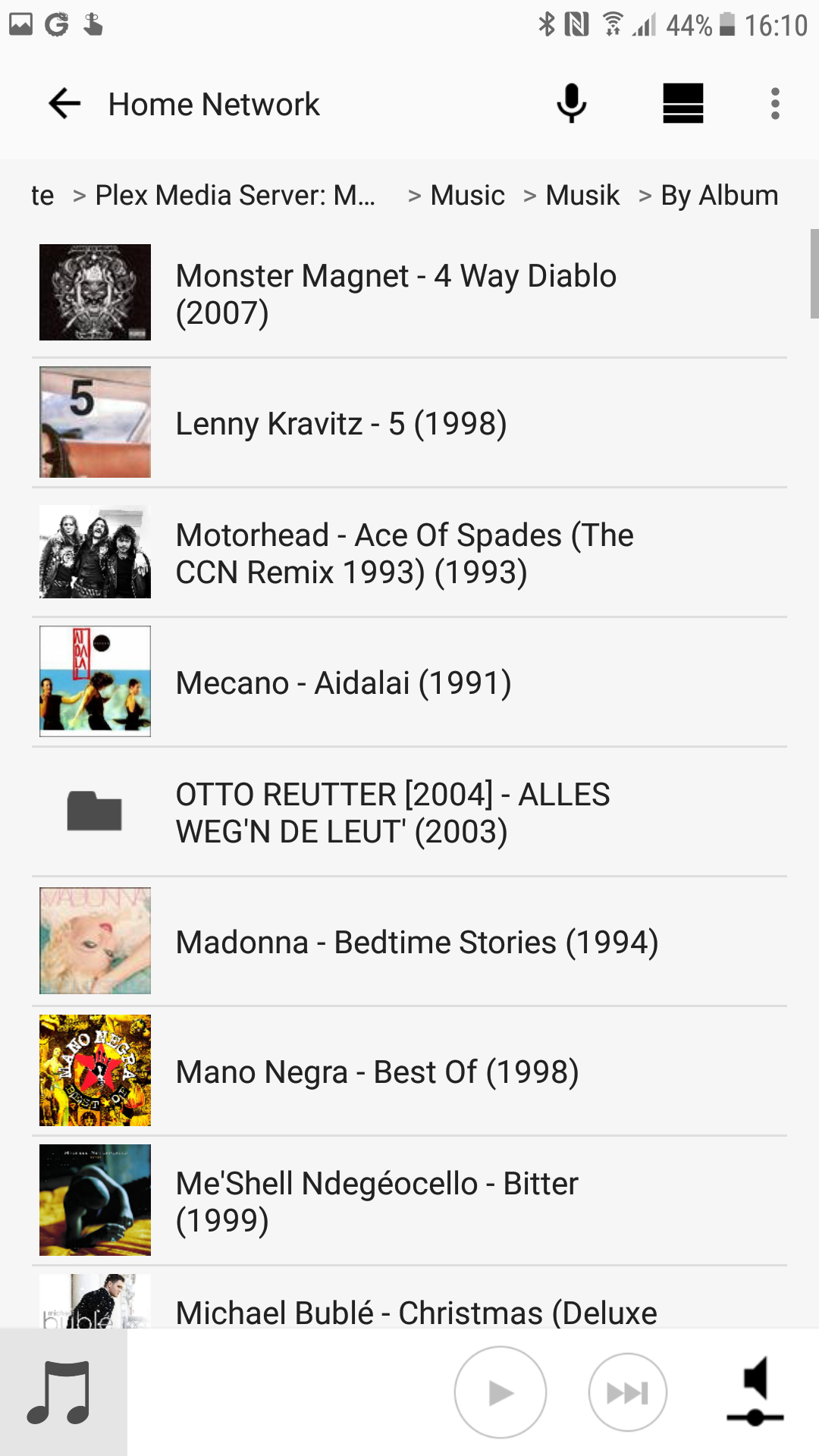Go to the Musik breadcrumb
Screen dimensions: 819x1456
582,196
